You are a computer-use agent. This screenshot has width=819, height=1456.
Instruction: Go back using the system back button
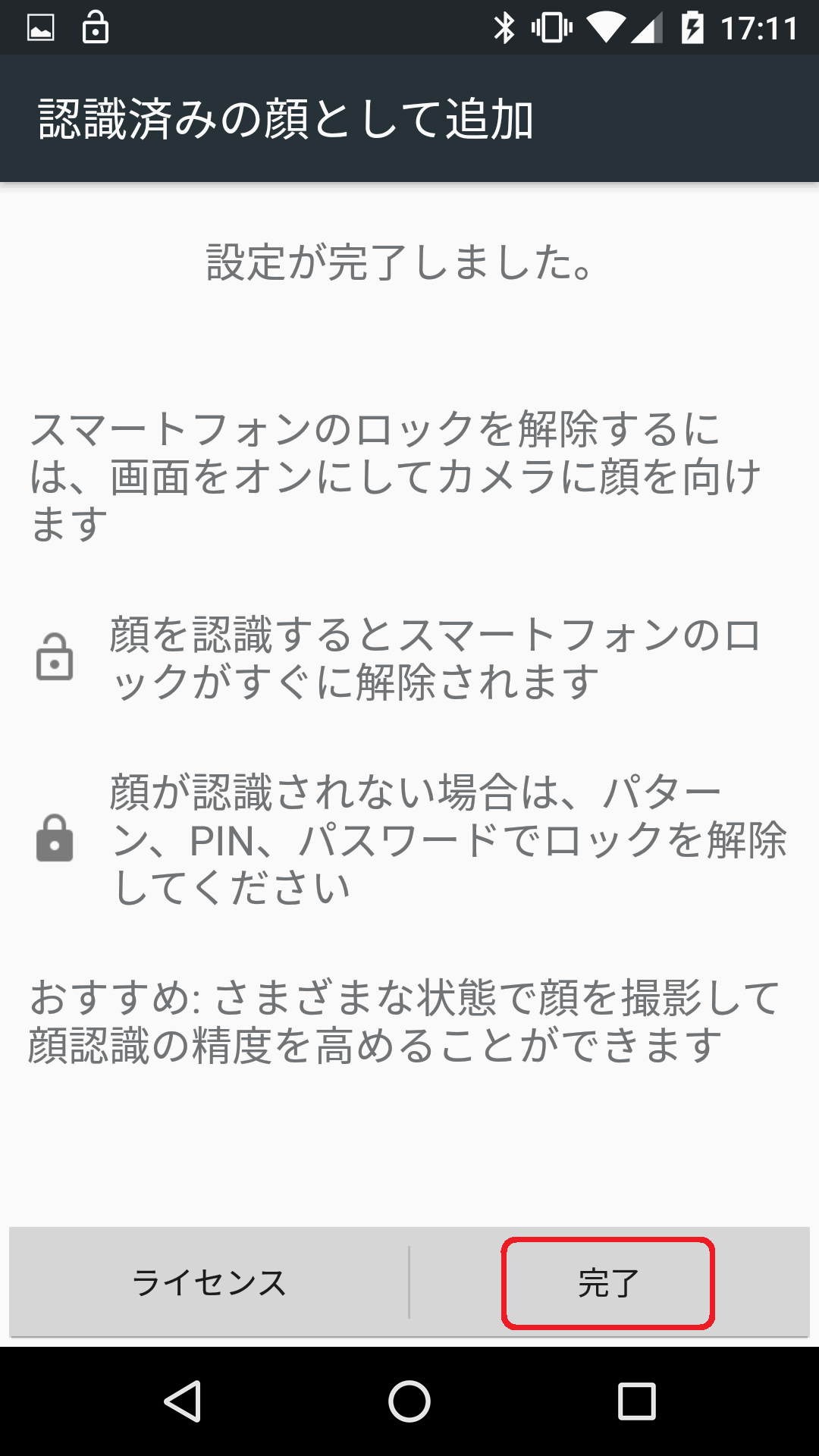pyautogui.click(x=182, y=1401)
